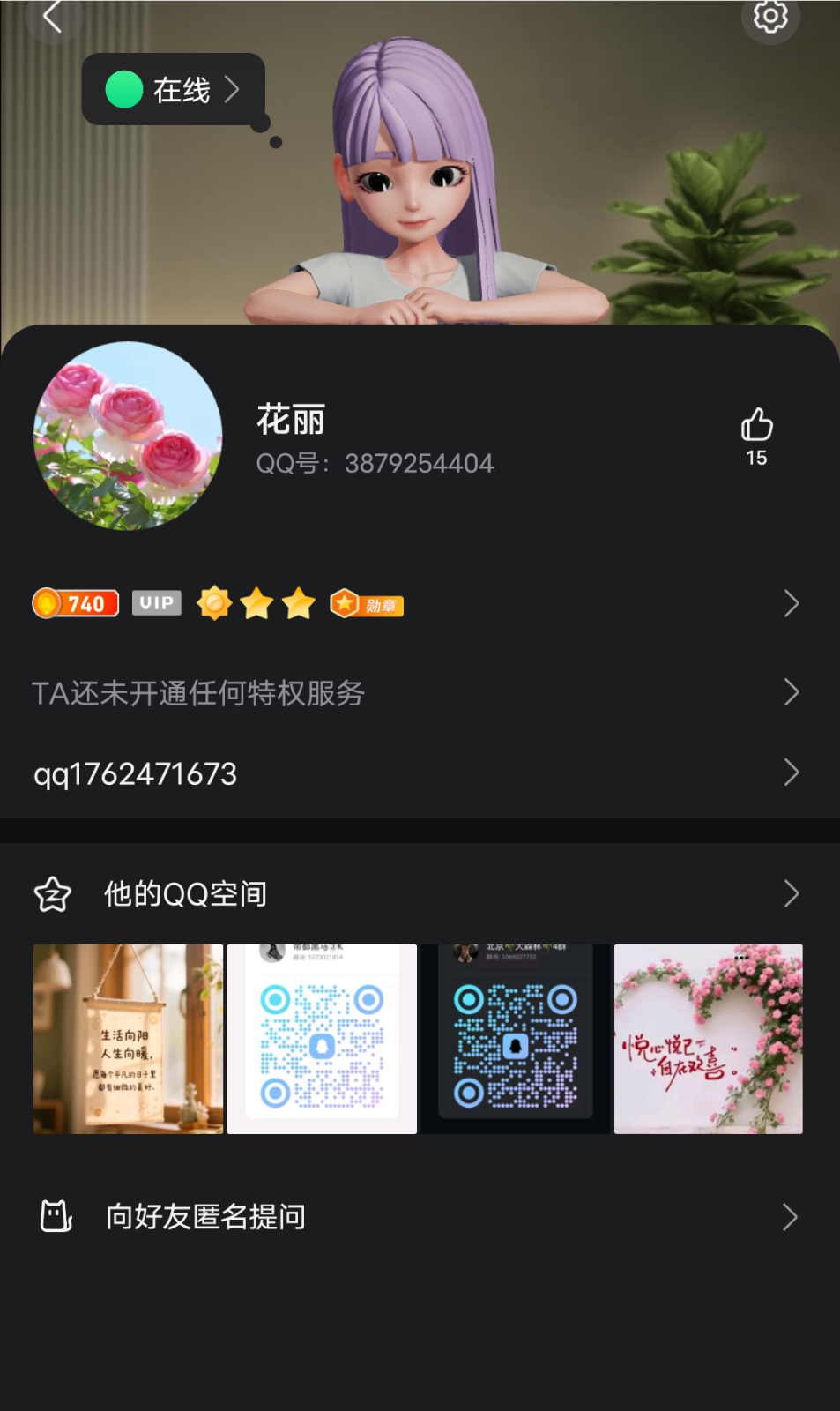The width and height of the screenshot is (840, 1411).
Task: Tap the thumbs-up like icon
Action: [756, 425]
